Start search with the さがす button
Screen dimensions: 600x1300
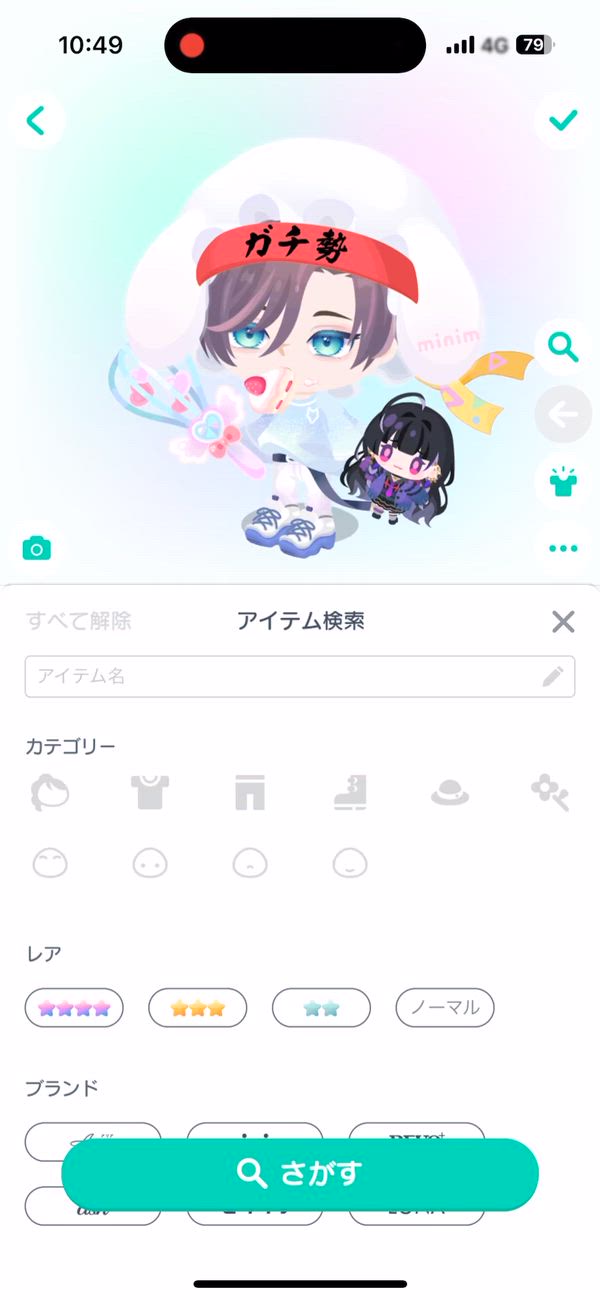tap(300, 1174)
